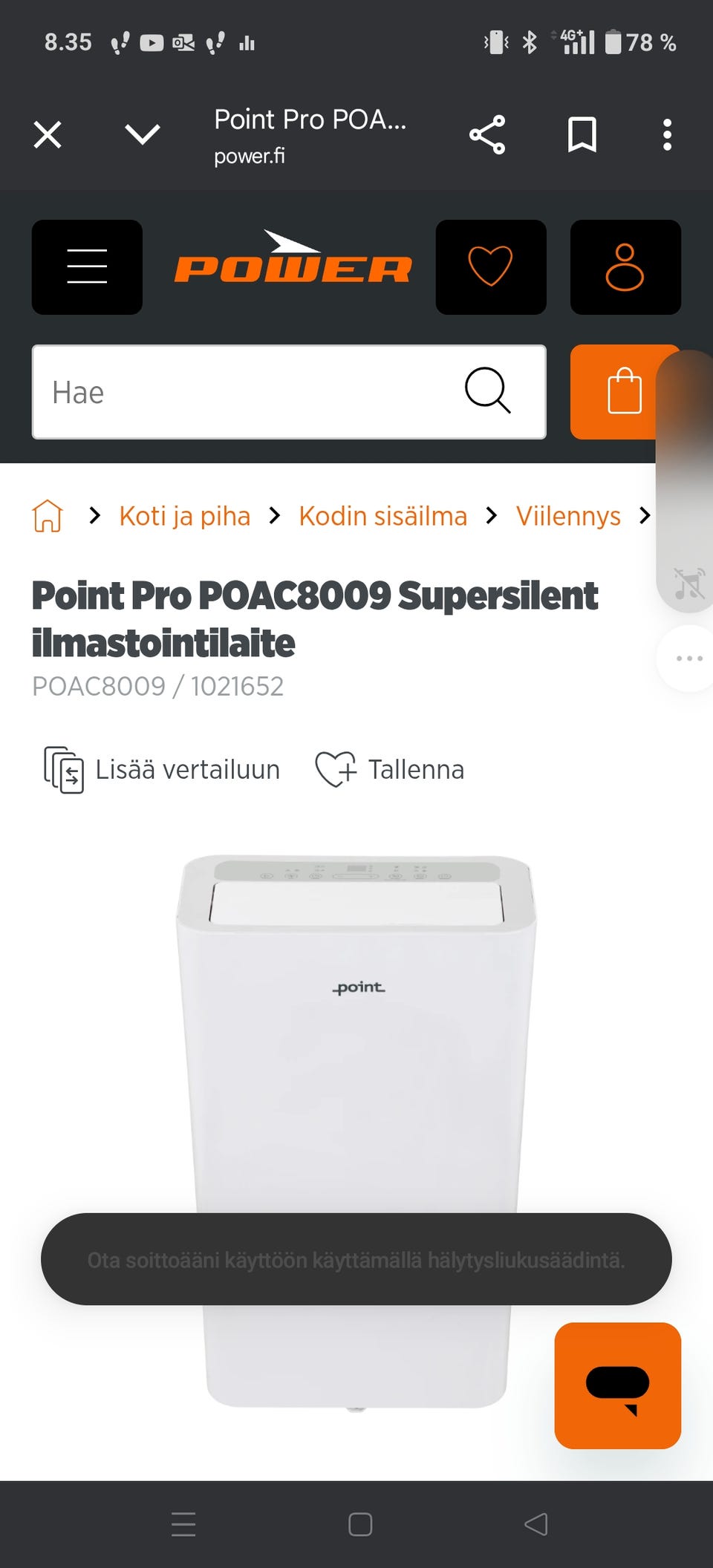Open the orange shopping cart
Viewport: 713px width, 1568px height.
[624, 391]
